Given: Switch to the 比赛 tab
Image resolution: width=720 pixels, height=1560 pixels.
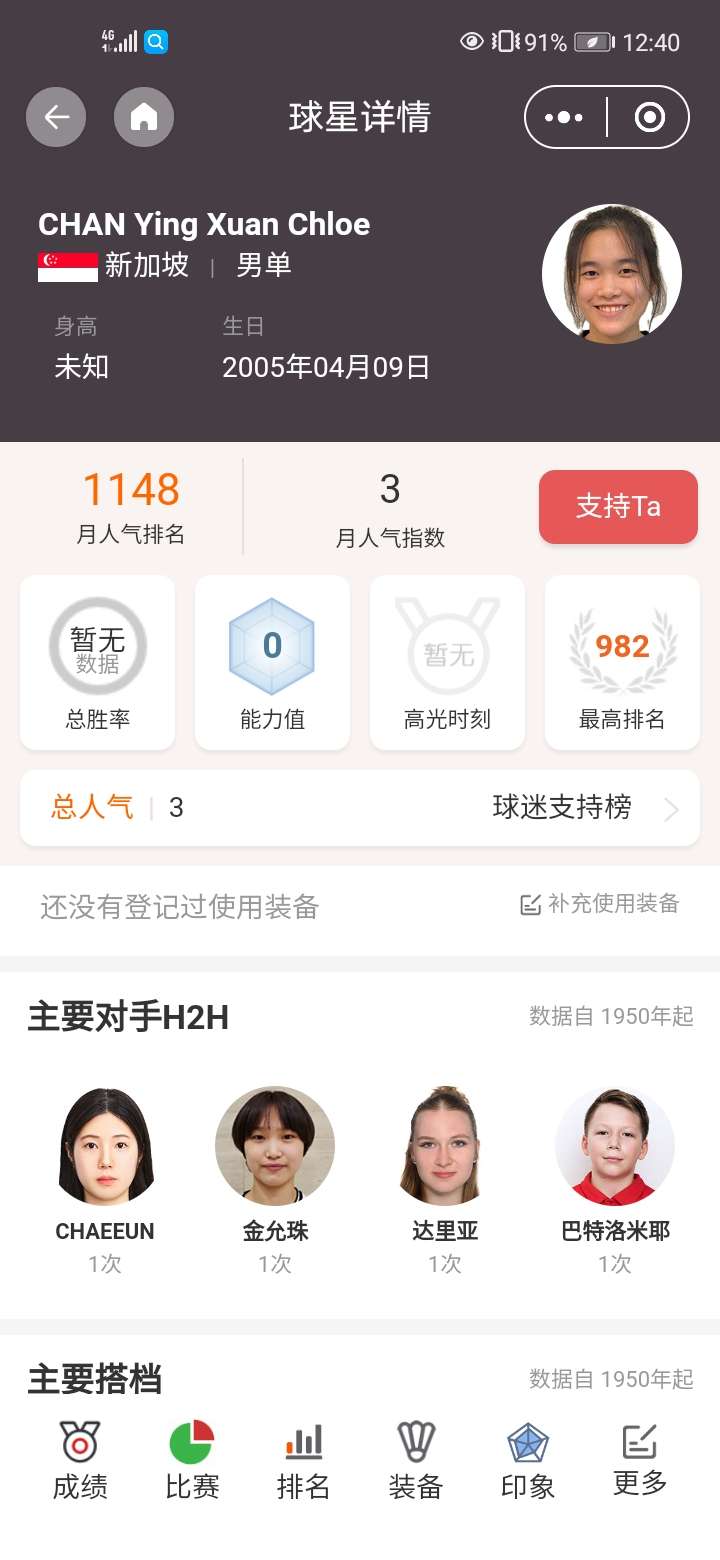Looking at the screenshot, I should pyautogui.click(x=192, y=1462).
